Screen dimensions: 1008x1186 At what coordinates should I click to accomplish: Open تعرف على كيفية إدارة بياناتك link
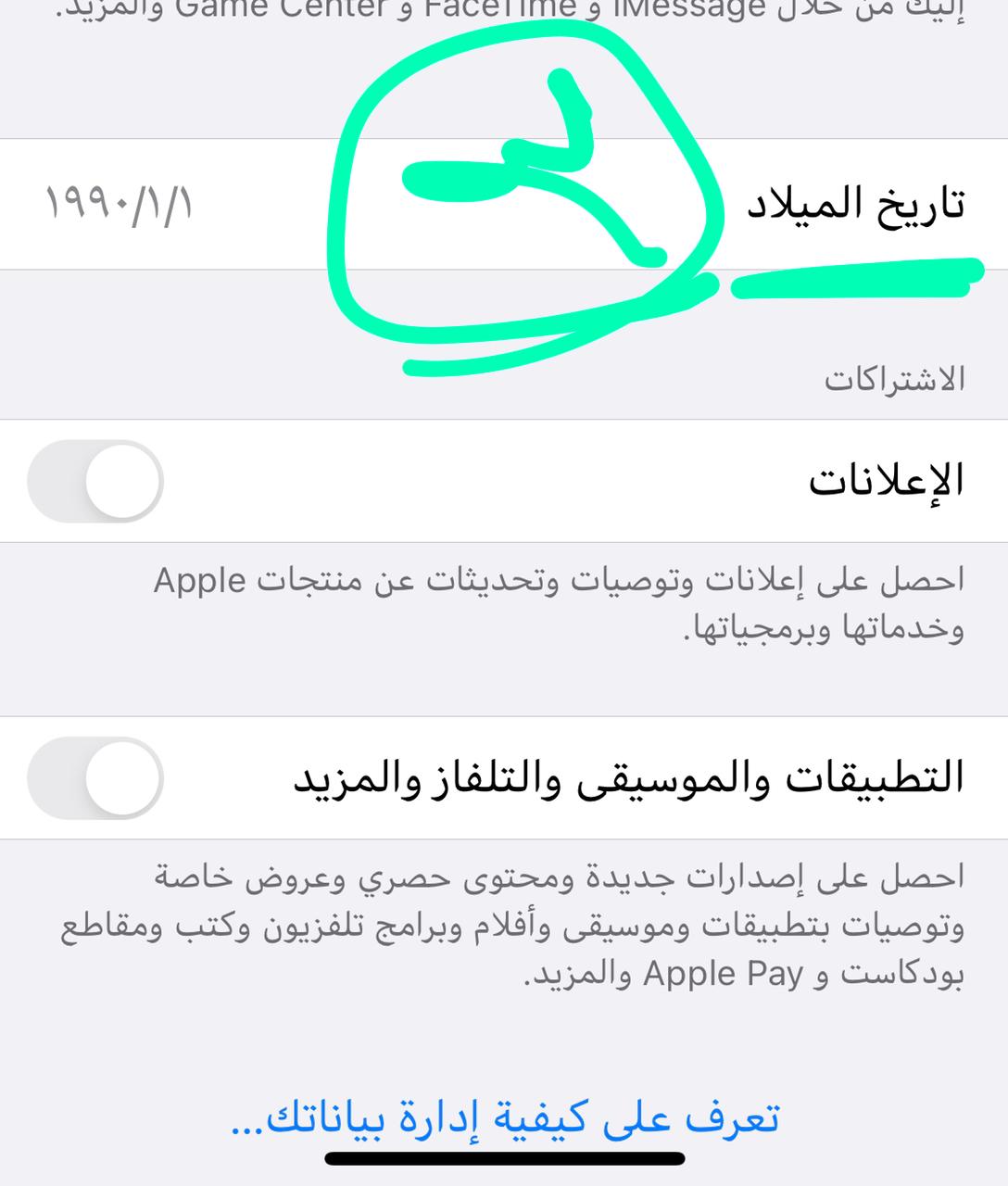505,1117
